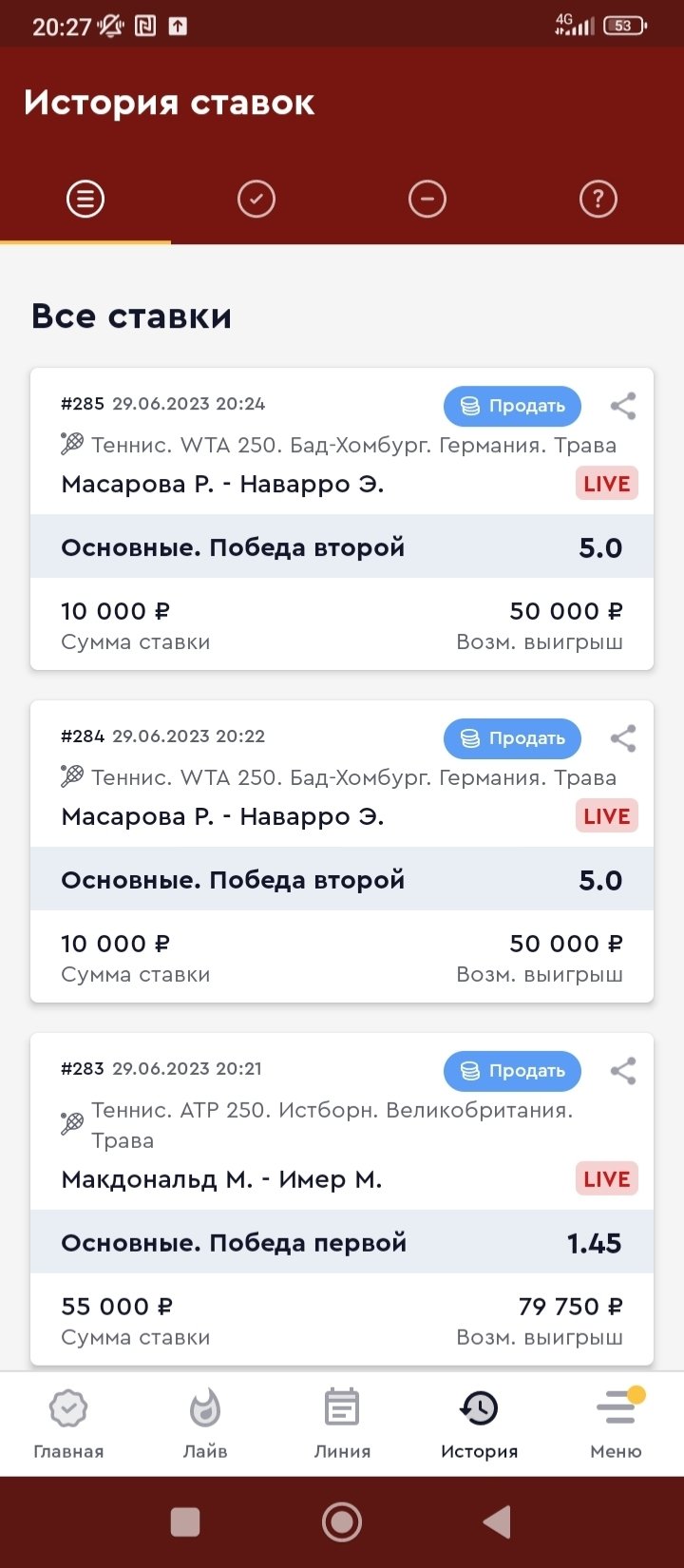Image resolution: width=684 pixels, height=1568 pixels.
Task: Show all bets with the list filter tab
Action: pyautogui.click(x=85, y=200)
